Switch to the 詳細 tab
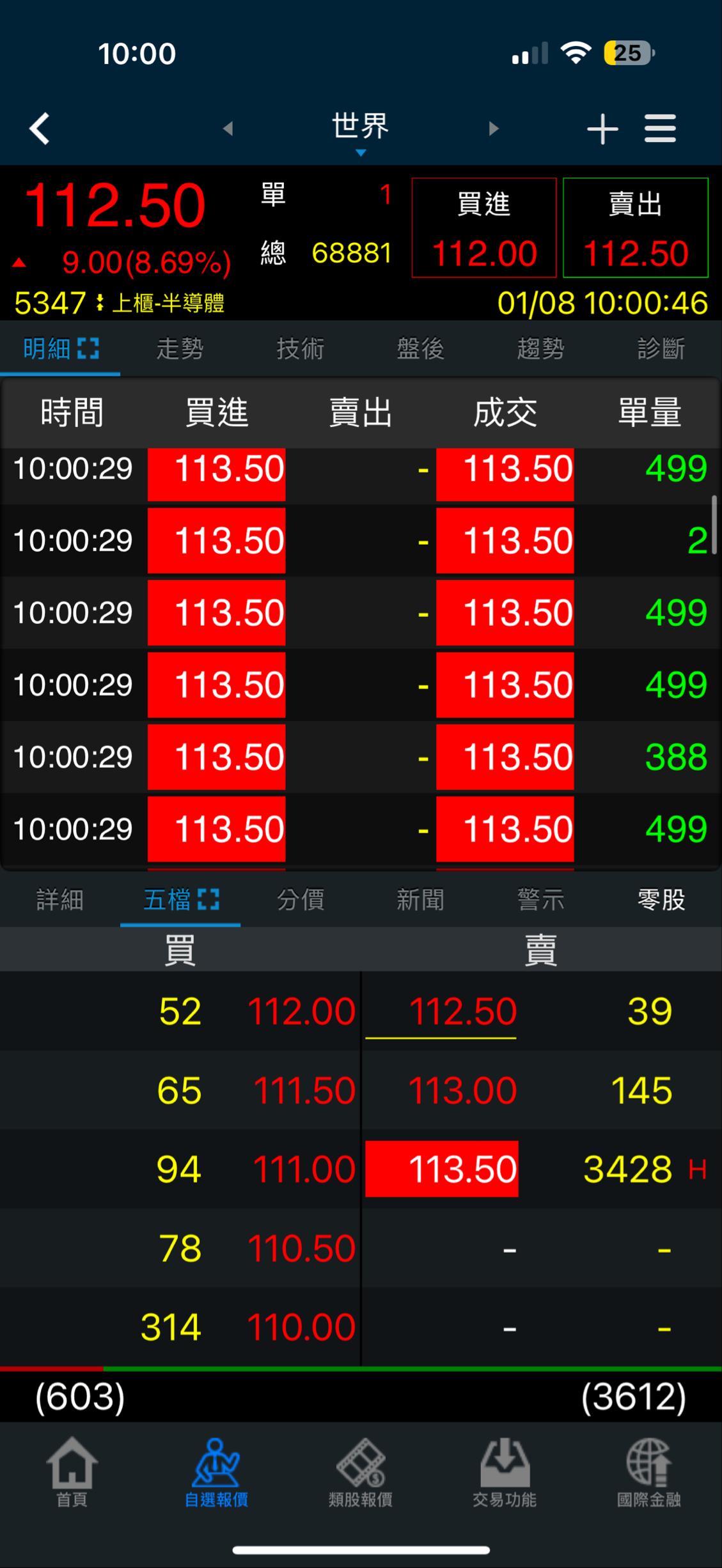Viewport: 722px width, 1568px height. 59,900
